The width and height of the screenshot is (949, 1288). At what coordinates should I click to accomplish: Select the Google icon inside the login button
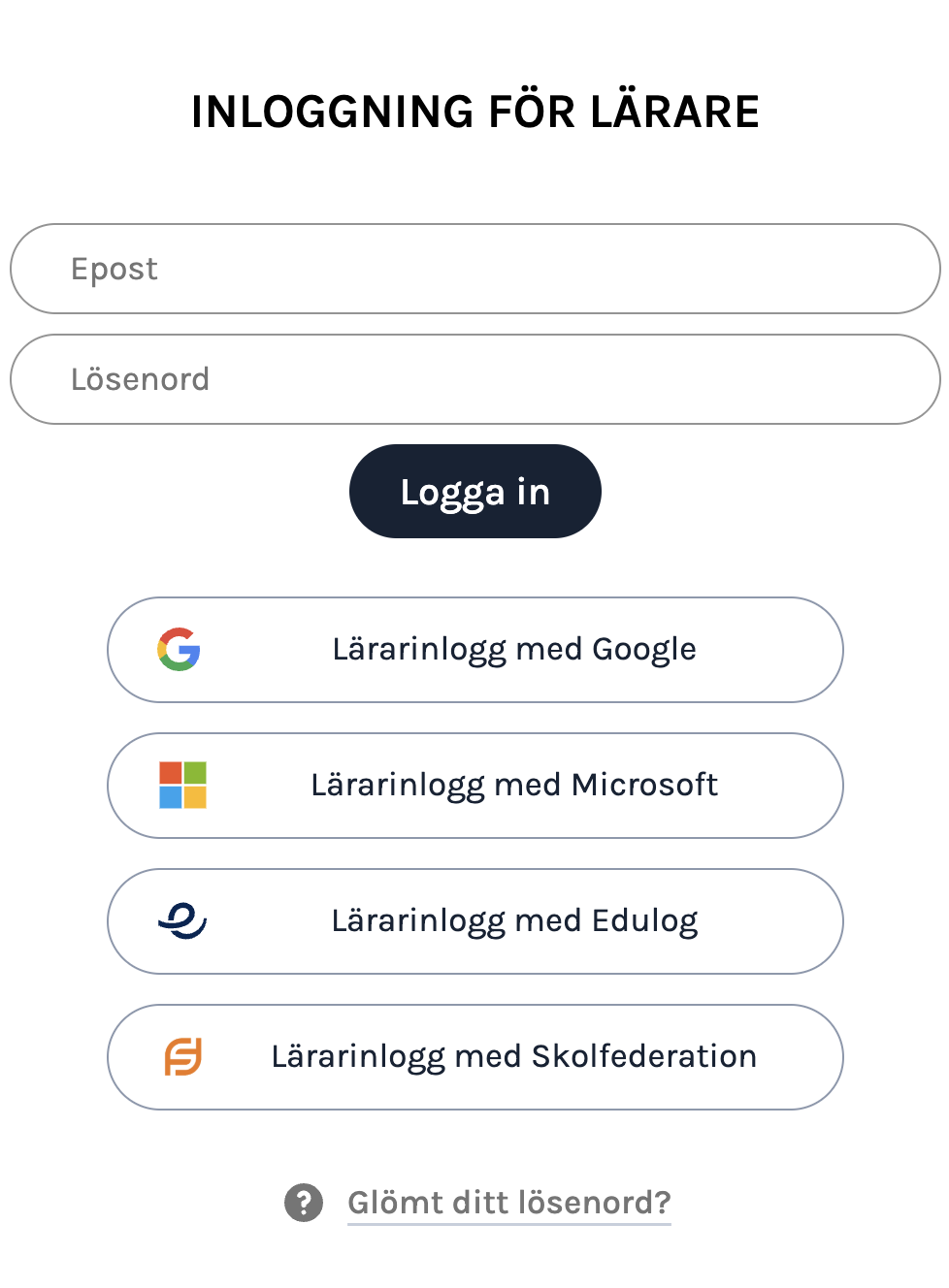[180, 649]
